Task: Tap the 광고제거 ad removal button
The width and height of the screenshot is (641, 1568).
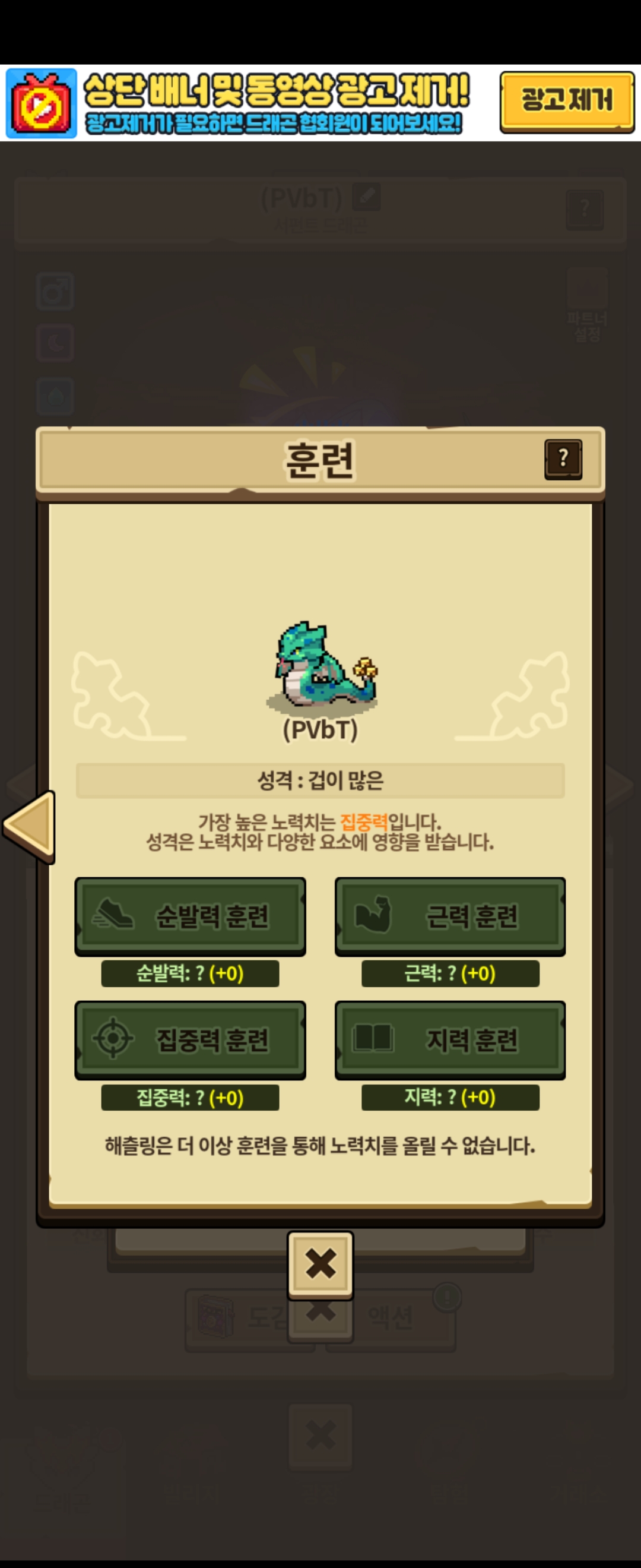Action: 566,102
